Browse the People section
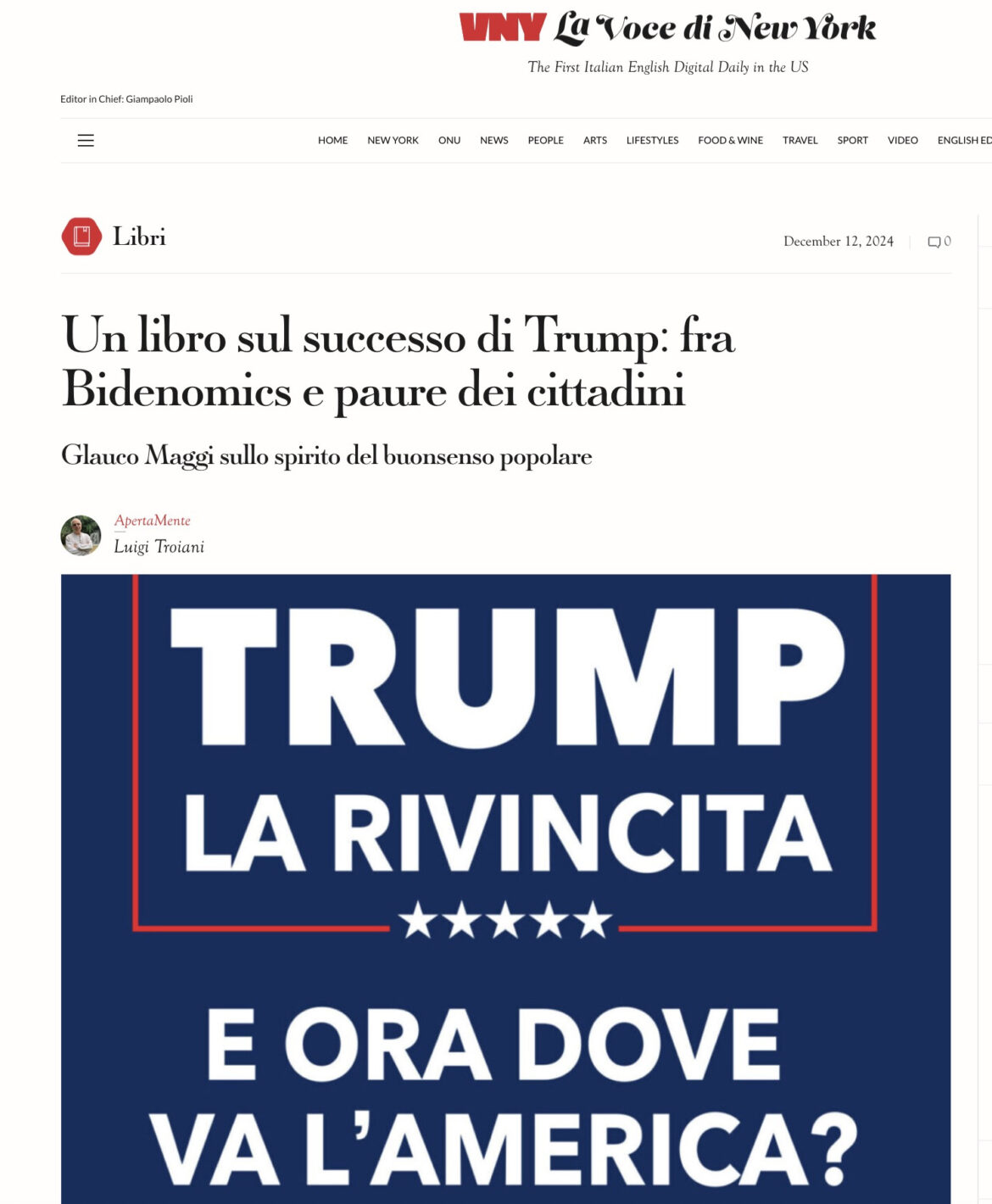This screenshot has height=1204, width=992. [545, 141]
